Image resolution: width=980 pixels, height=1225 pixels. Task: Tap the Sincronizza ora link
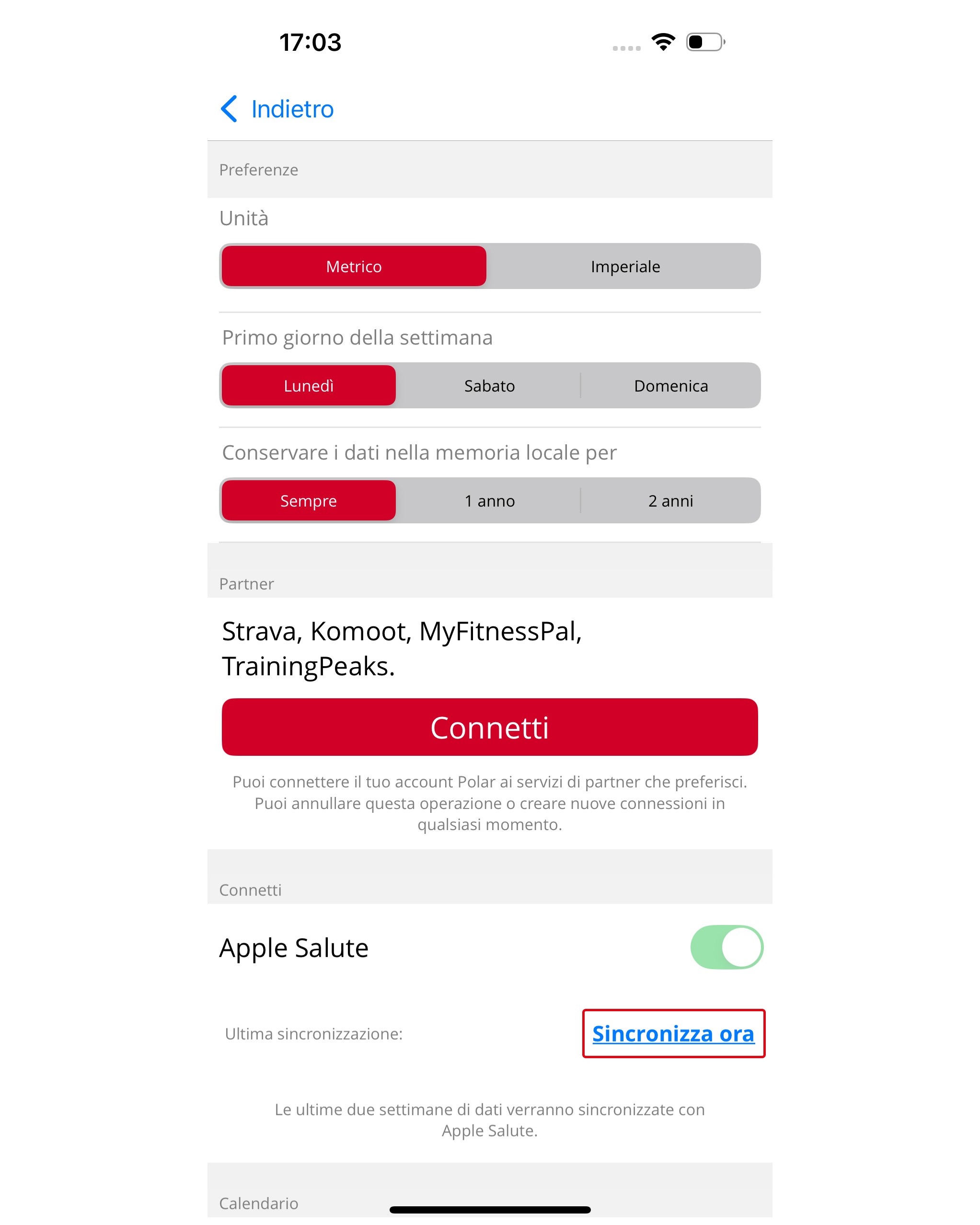tap(673, 1033)
